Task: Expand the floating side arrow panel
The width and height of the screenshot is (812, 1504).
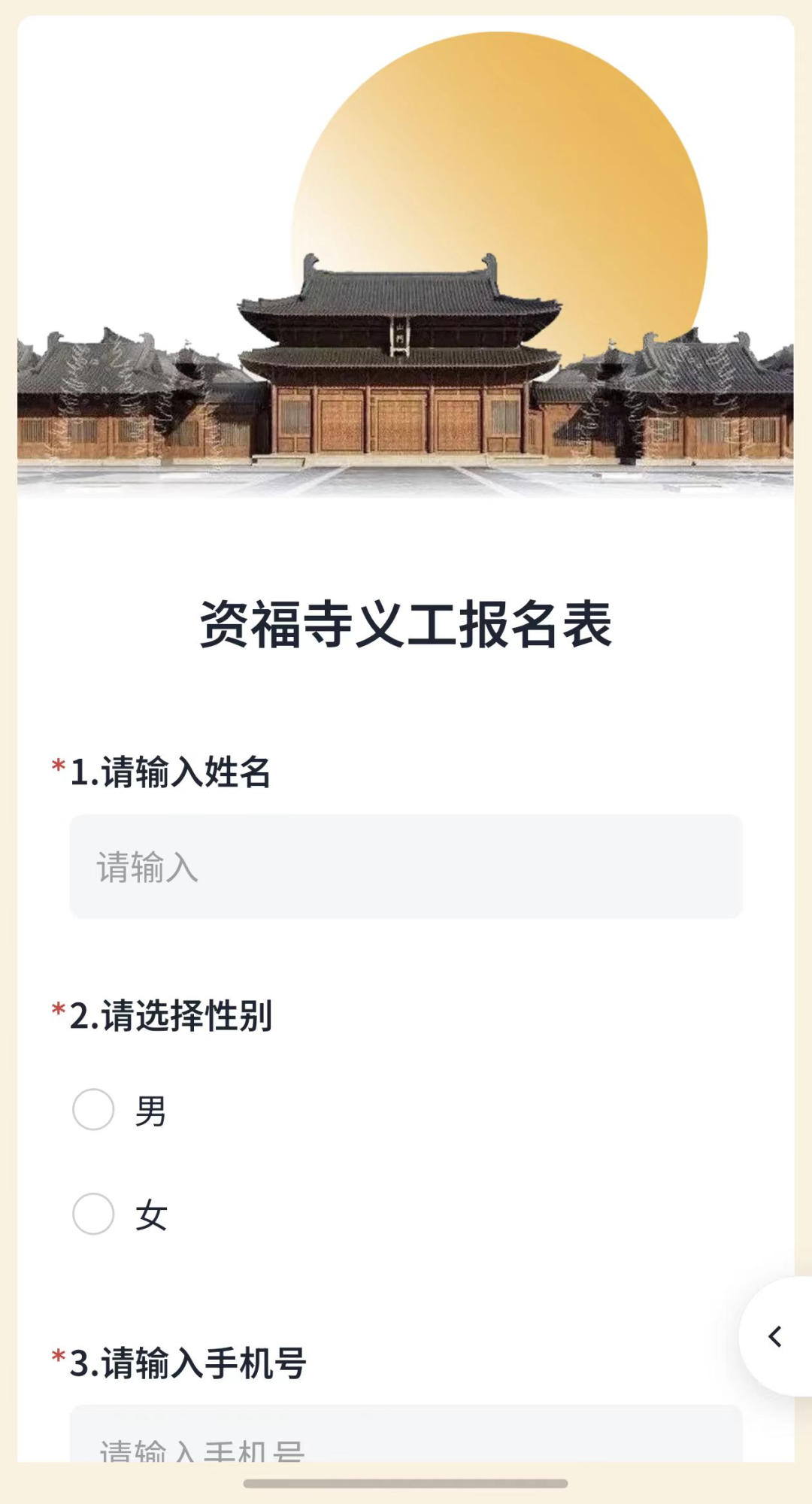Action: click(776, 1336)
